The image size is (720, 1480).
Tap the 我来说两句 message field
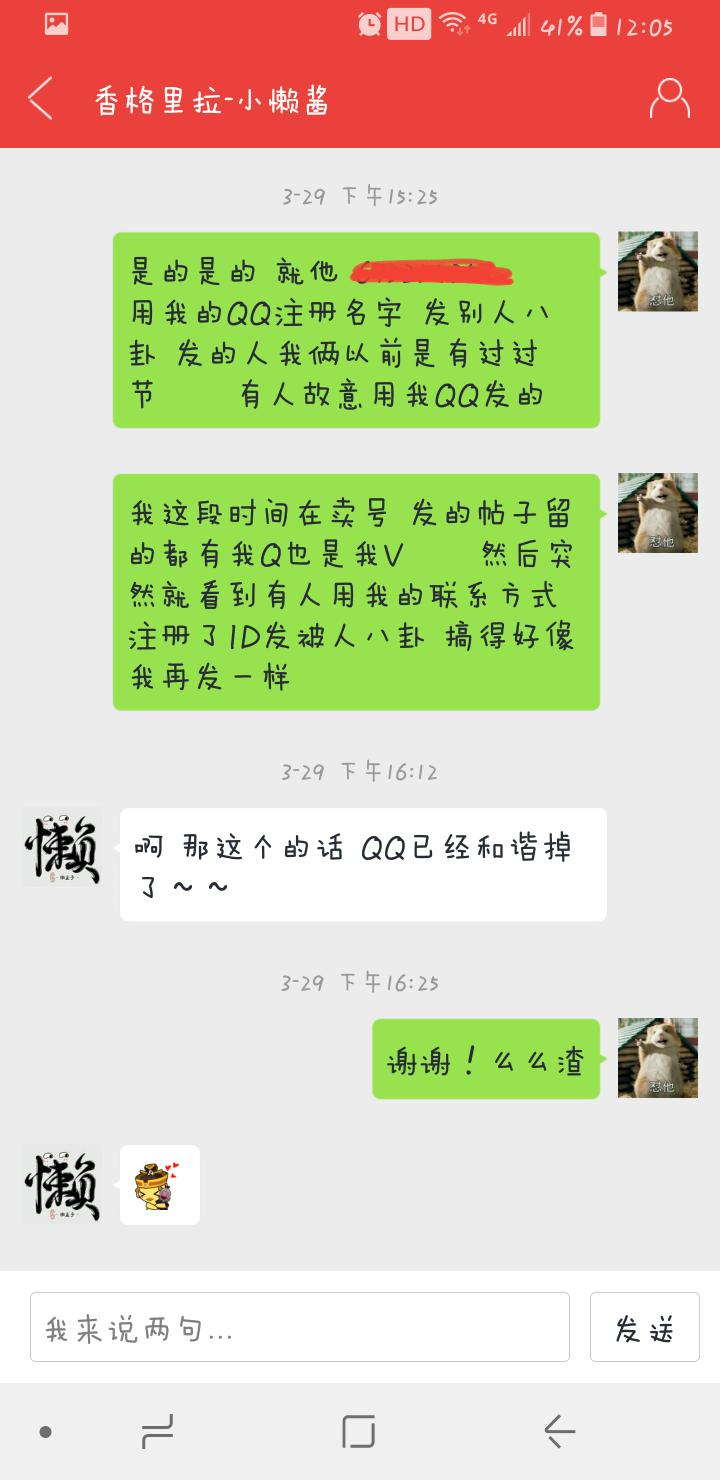pyautogui.click(x=300, y=1327)
